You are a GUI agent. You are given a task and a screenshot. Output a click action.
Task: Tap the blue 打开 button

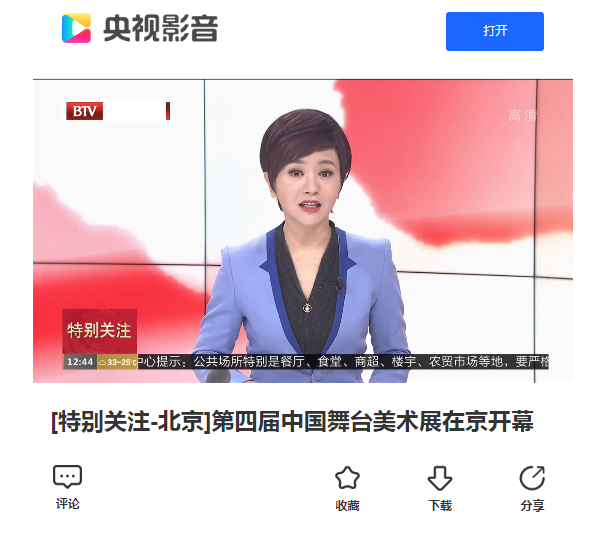point(494,31)
